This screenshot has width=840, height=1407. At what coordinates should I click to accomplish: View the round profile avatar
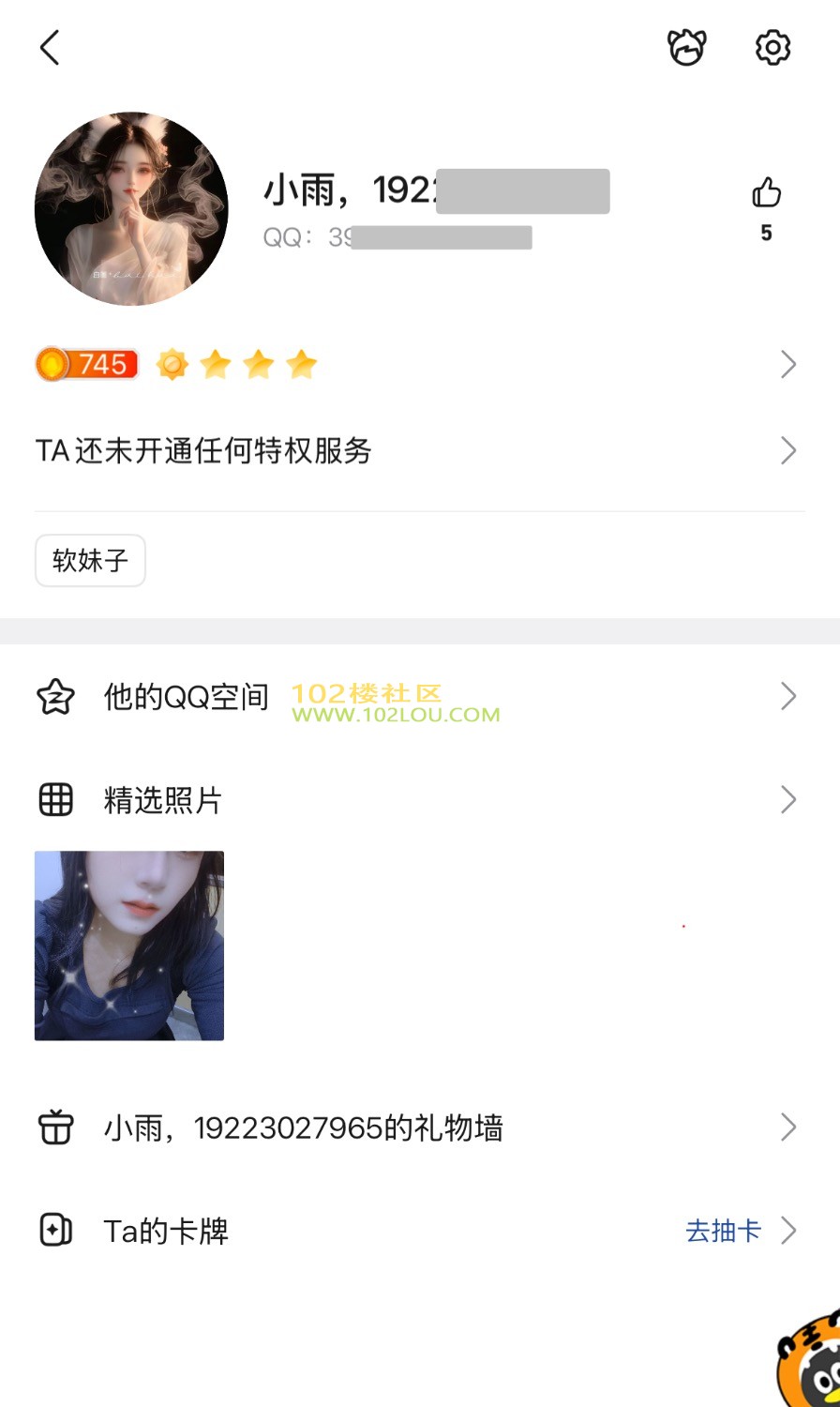pyautogui.click(x=131, y=209)
